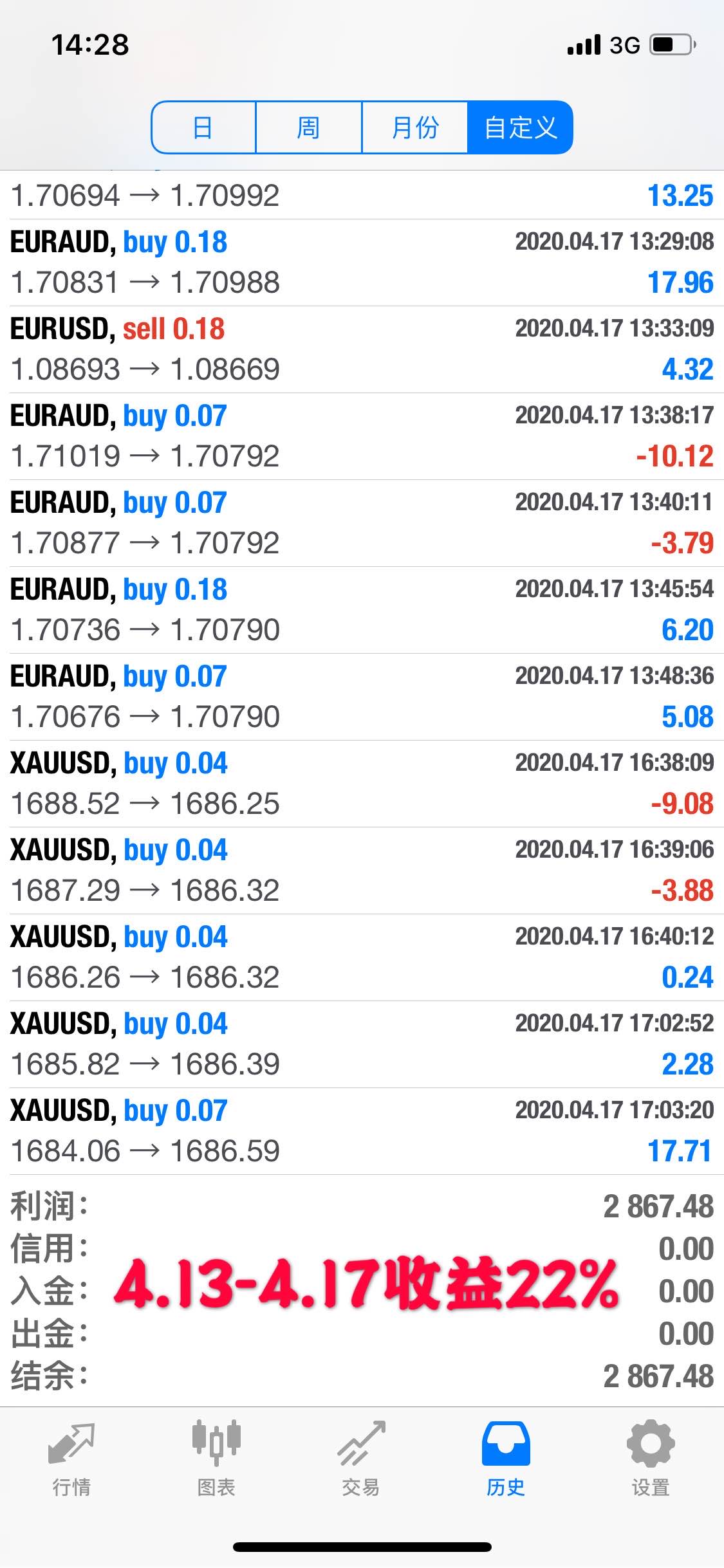Open XAUUSD trade at 2020.04.17 17:02:52

(362, 1044)
